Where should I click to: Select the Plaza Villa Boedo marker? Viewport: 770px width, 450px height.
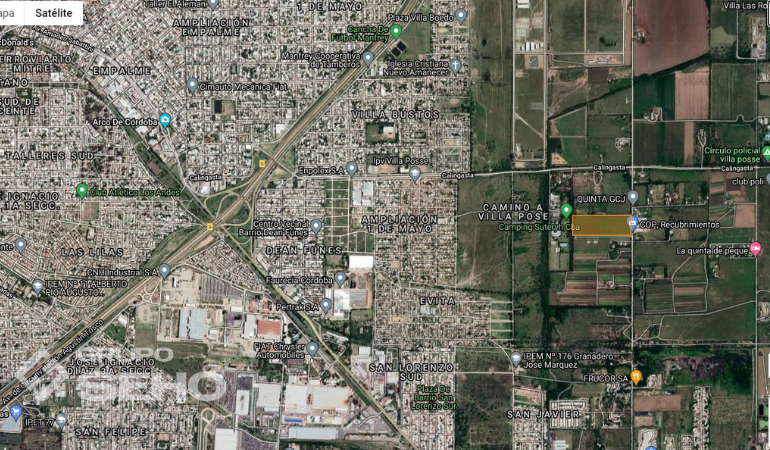[460, 16]
